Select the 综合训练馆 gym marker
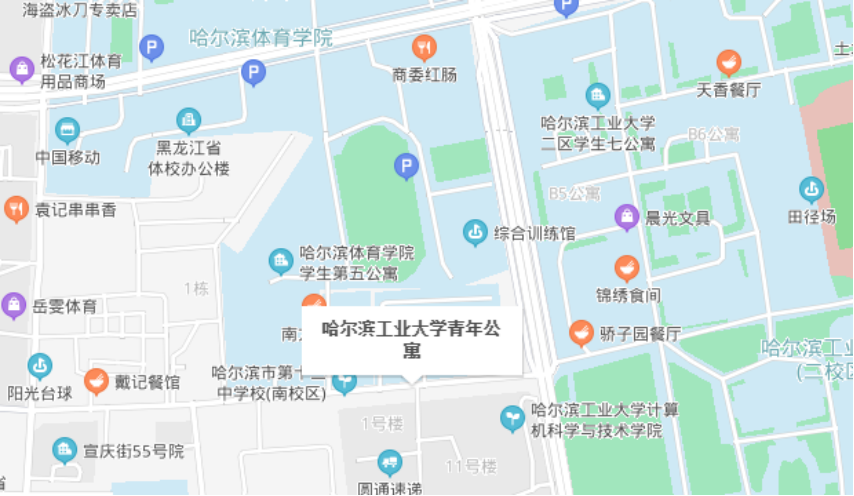854x496 pixels. click(476, 233)
